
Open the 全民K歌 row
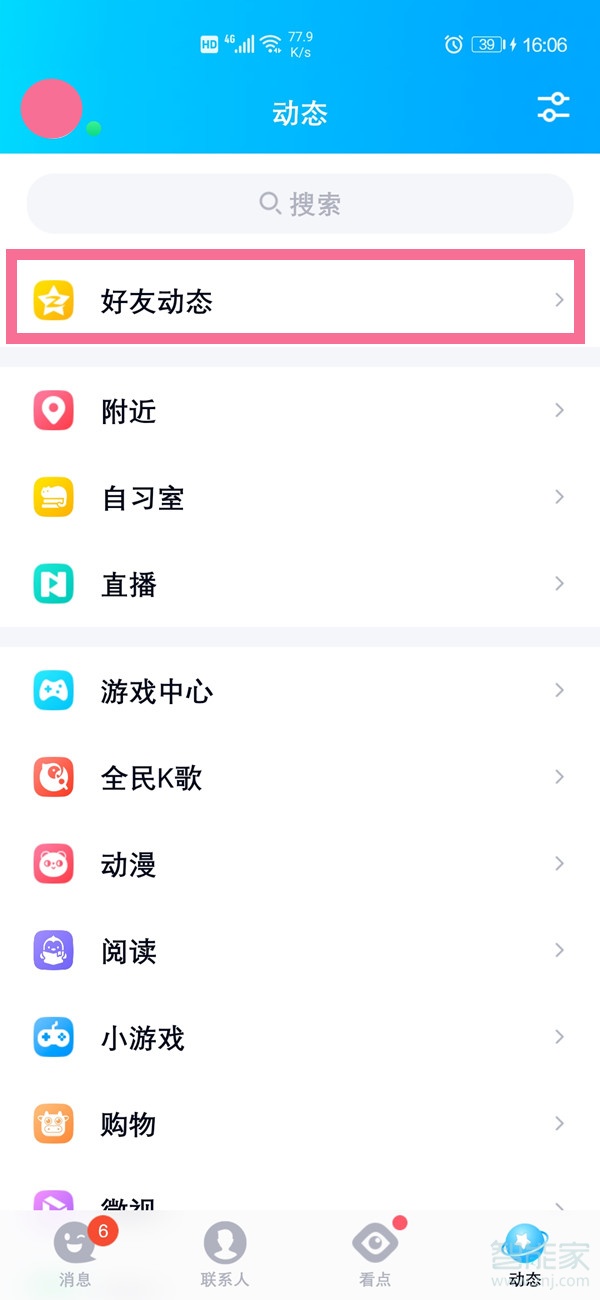pyautogui.click(x=300, y=777)
